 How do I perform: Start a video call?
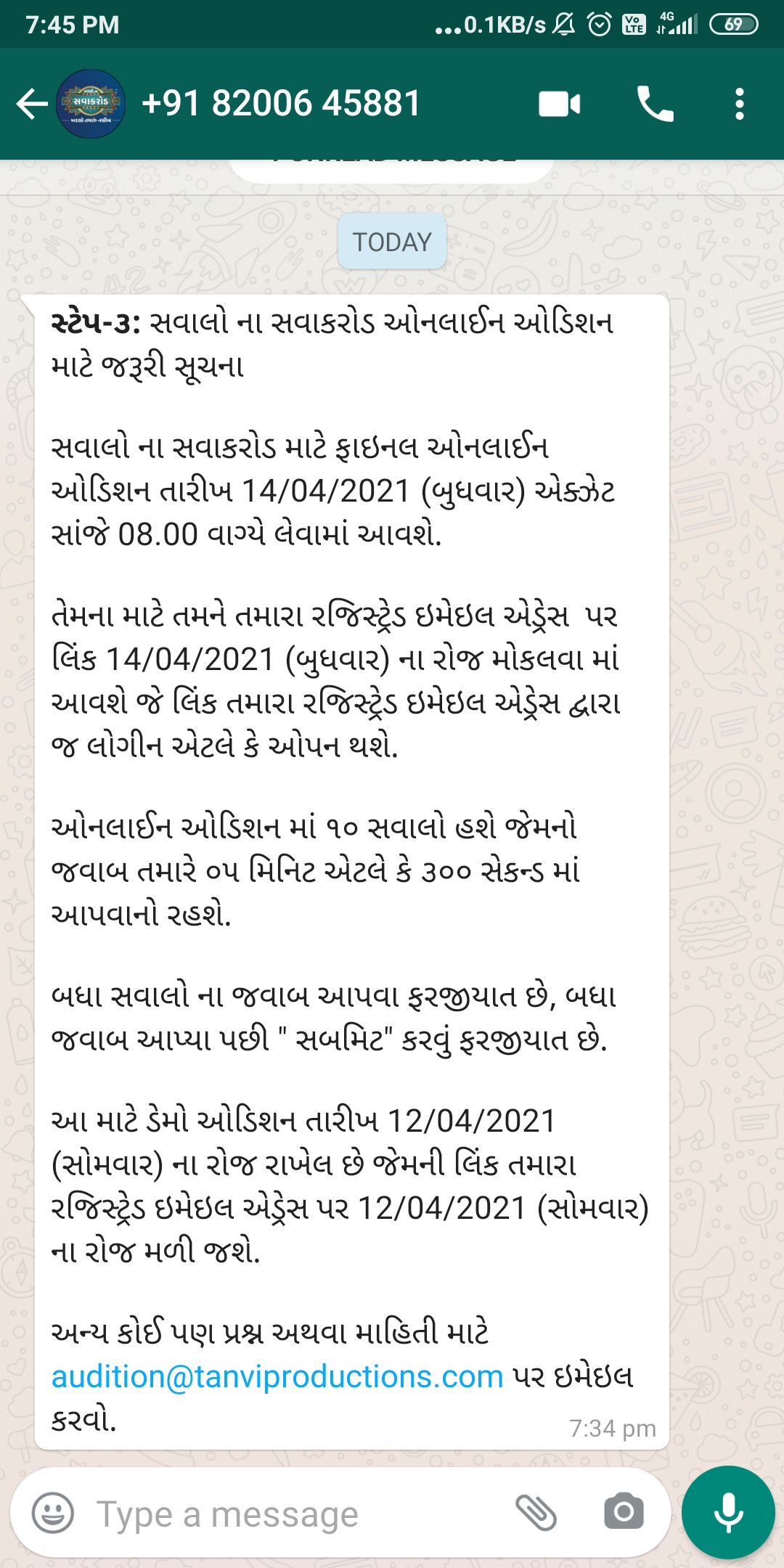click(x=559, y=104)
